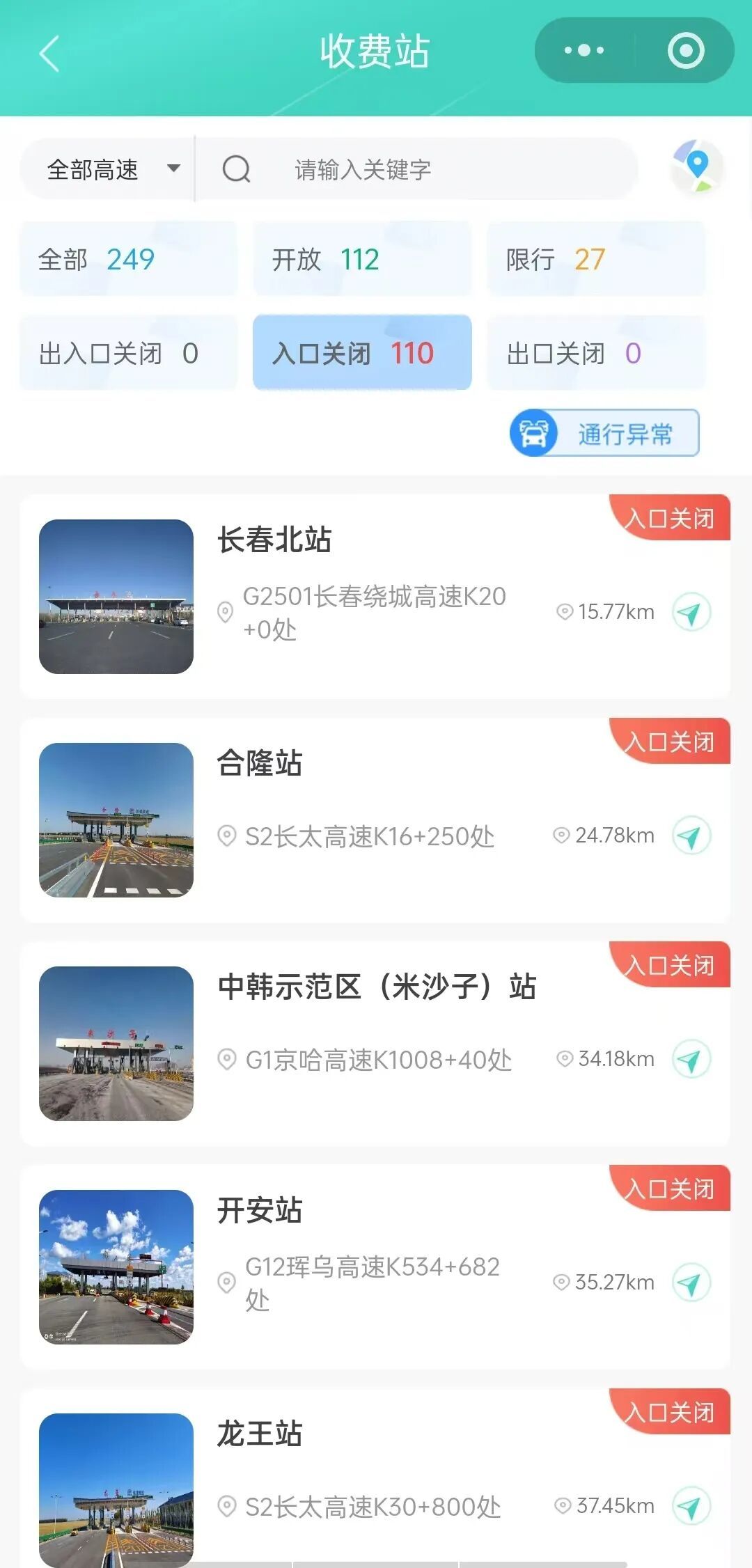The height and width of the screenshot is (1568, 752).
Task: Select the 出入口关闭 0 filter
Action: [x=129, y=353]
